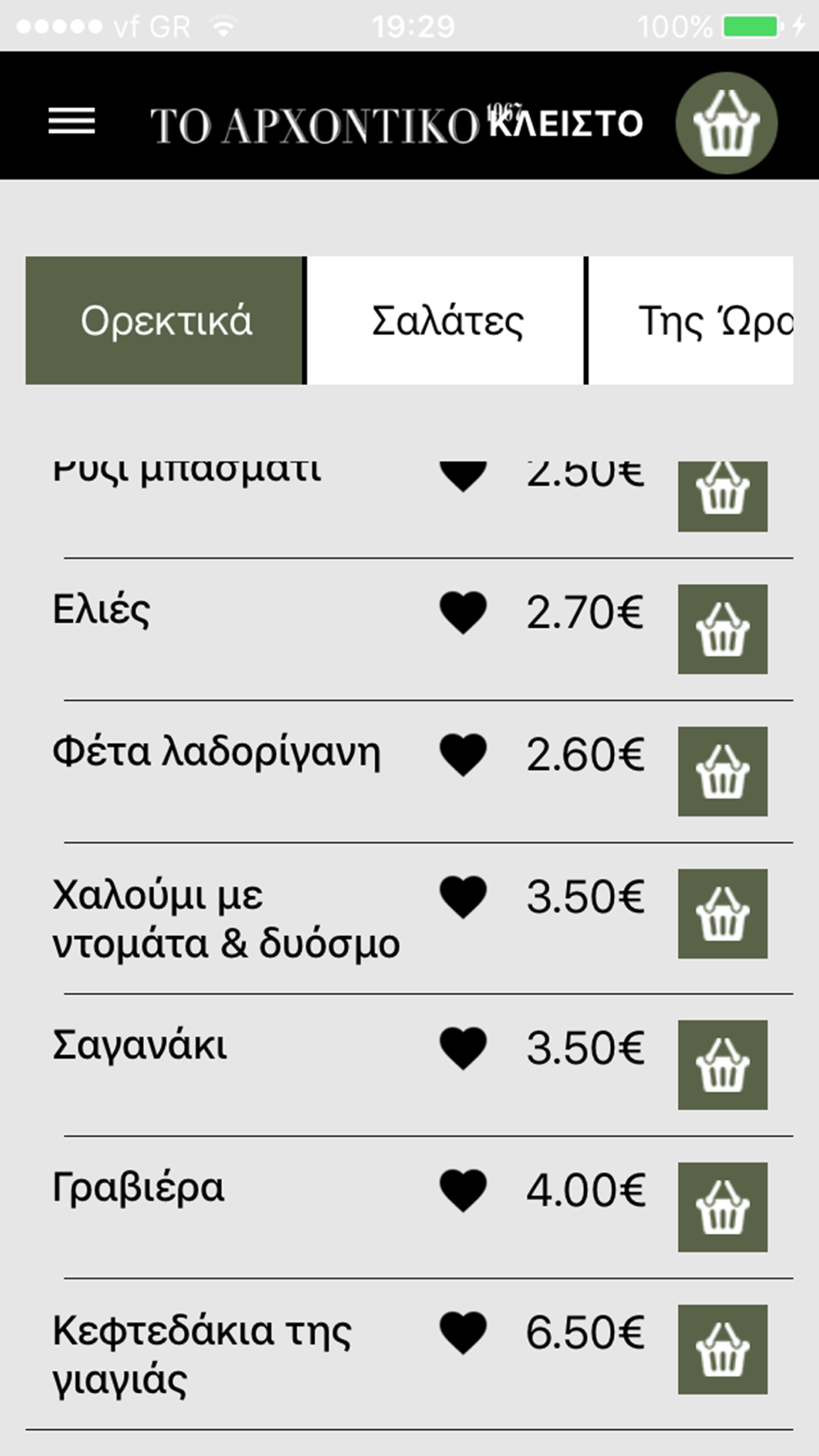Tap the heart next to Χαλούμι
Viewport: 819px width, 1456px height.
click(x=464, y=898)
